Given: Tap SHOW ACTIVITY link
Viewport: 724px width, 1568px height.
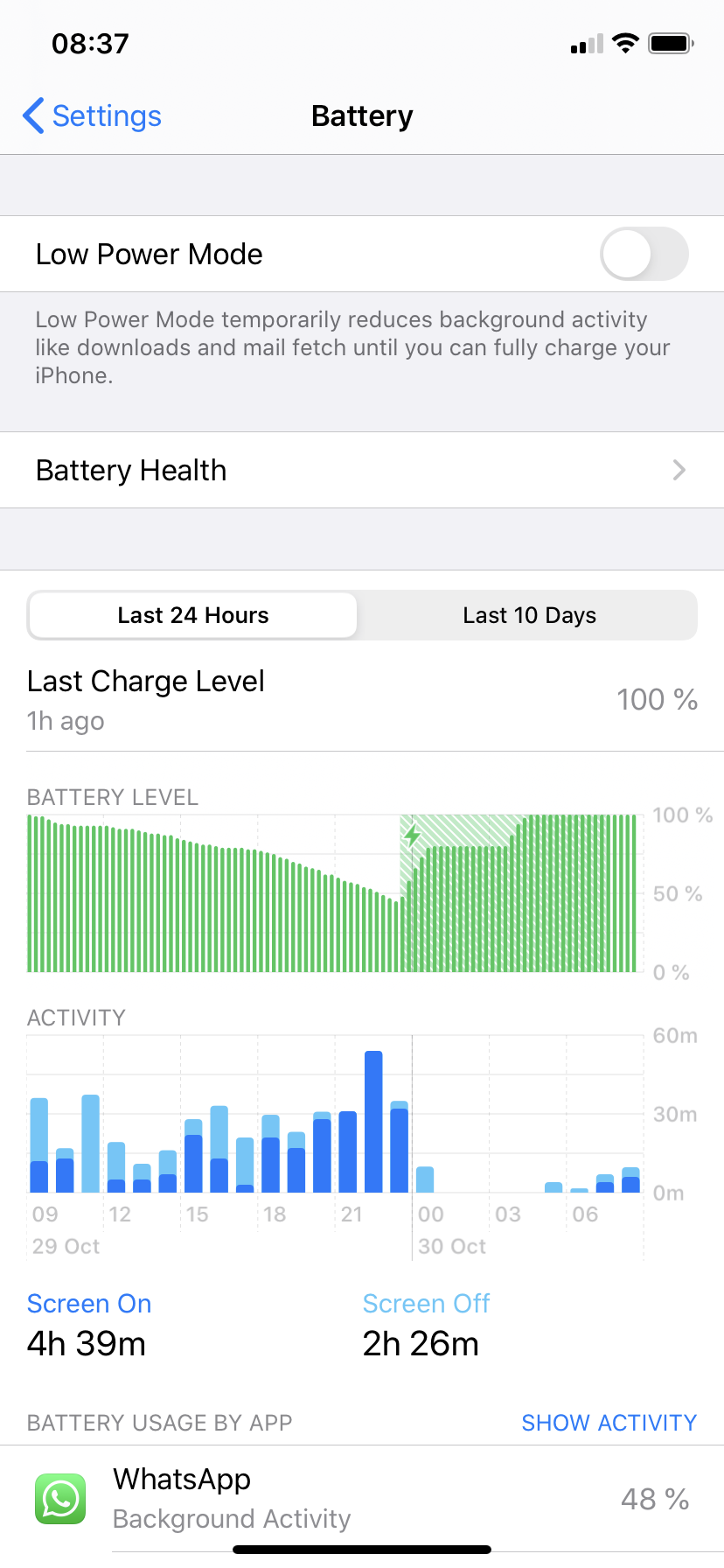Looking at the screenshot, I should tap(609, 1423).
